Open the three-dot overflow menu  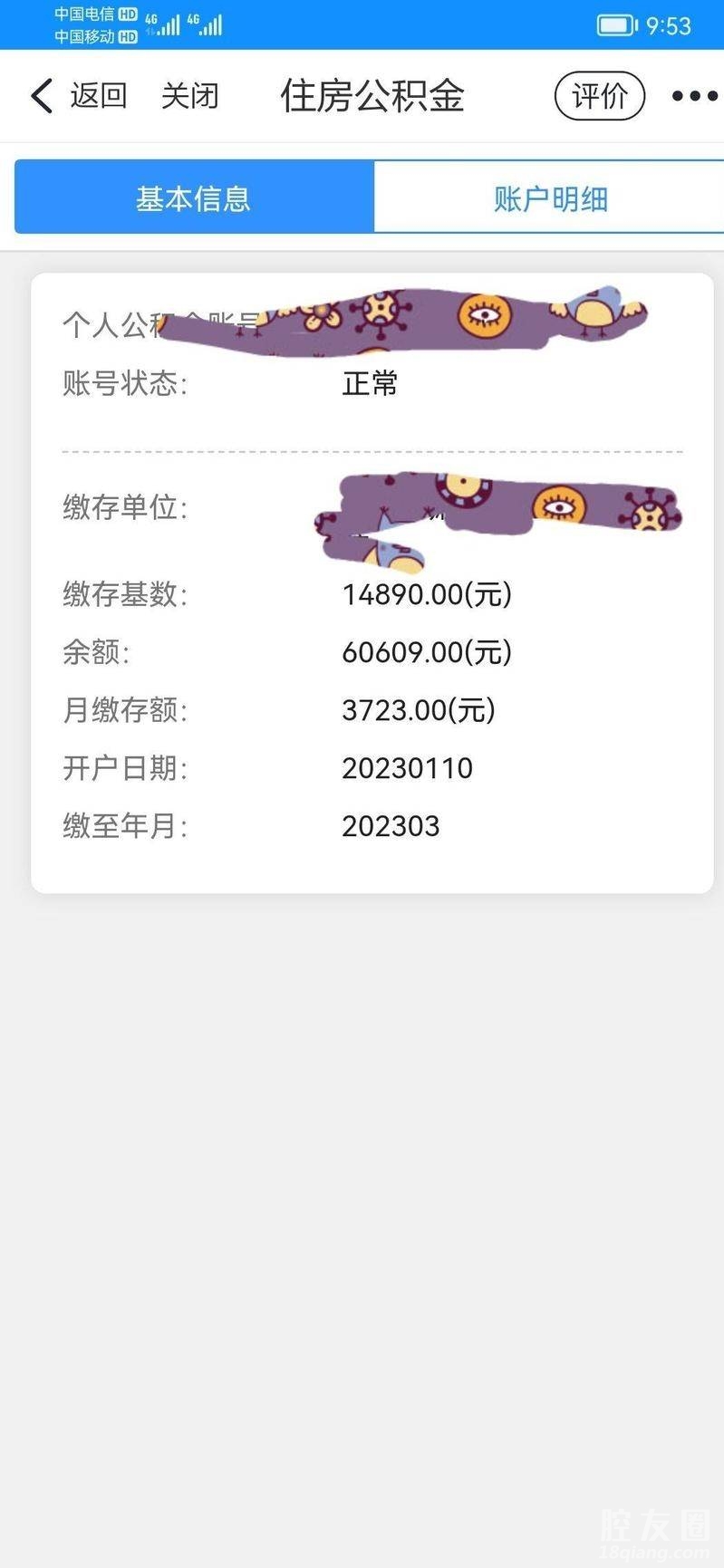tap(694, 96)
